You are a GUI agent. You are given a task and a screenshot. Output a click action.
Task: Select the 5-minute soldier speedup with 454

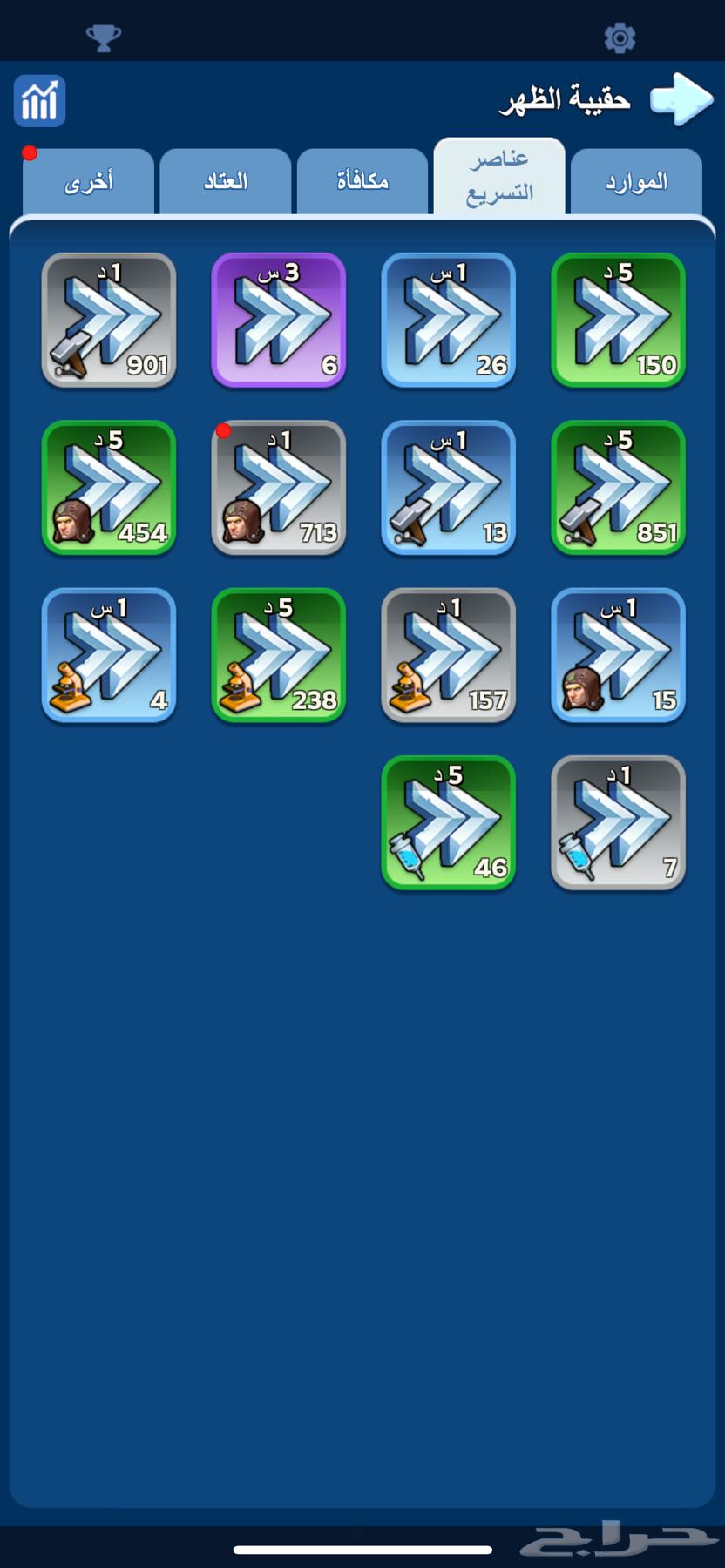click(109, 487)
